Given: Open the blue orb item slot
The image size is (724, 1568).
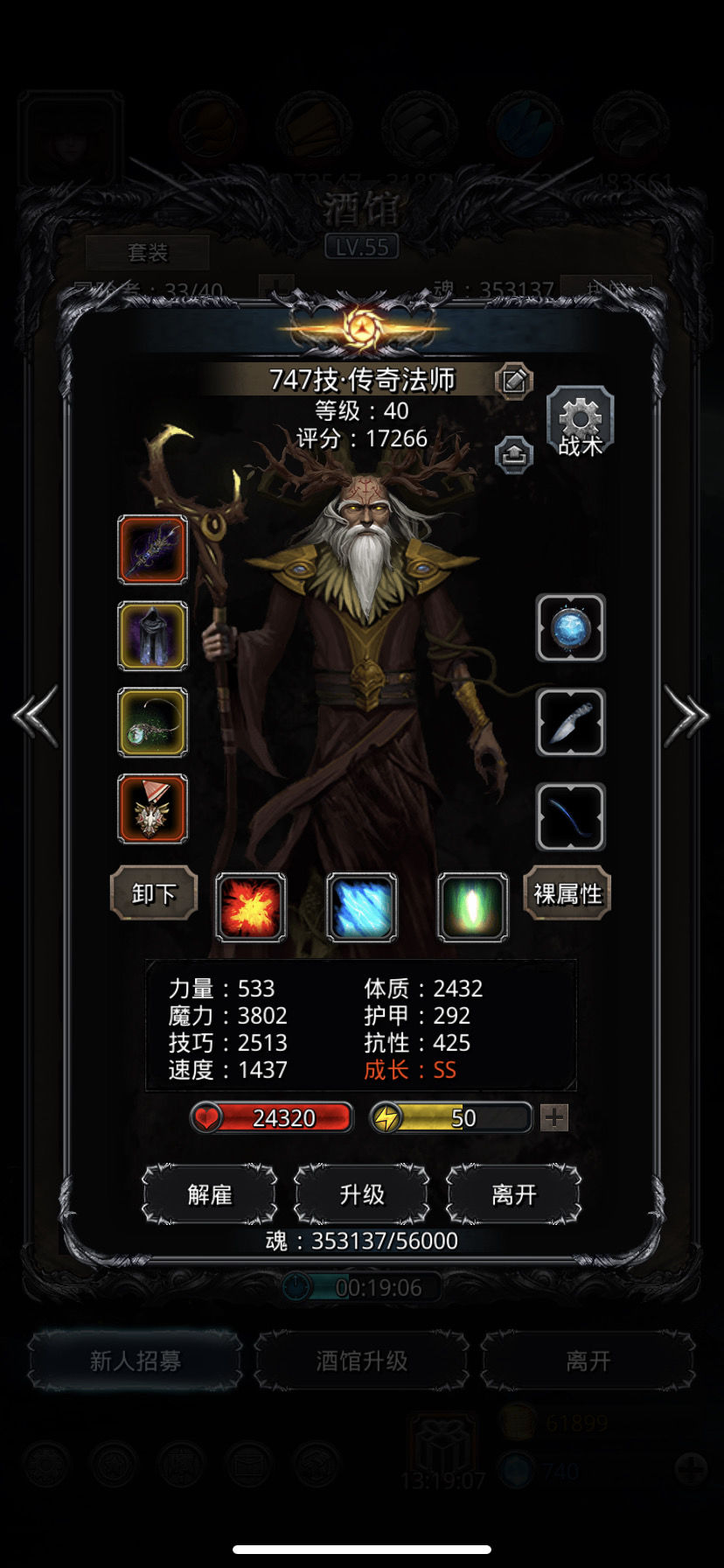Looking at the screenshot, I should (x=570, y=628).
